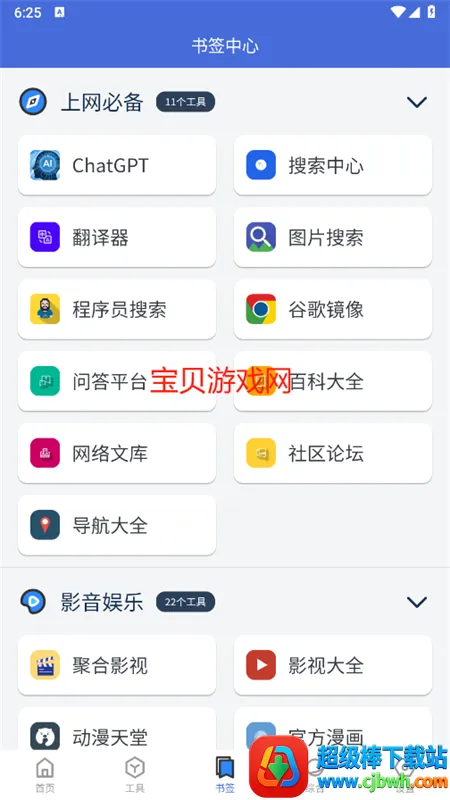
Task: Open 图片搜索 image search
Action: pos(333,237)
